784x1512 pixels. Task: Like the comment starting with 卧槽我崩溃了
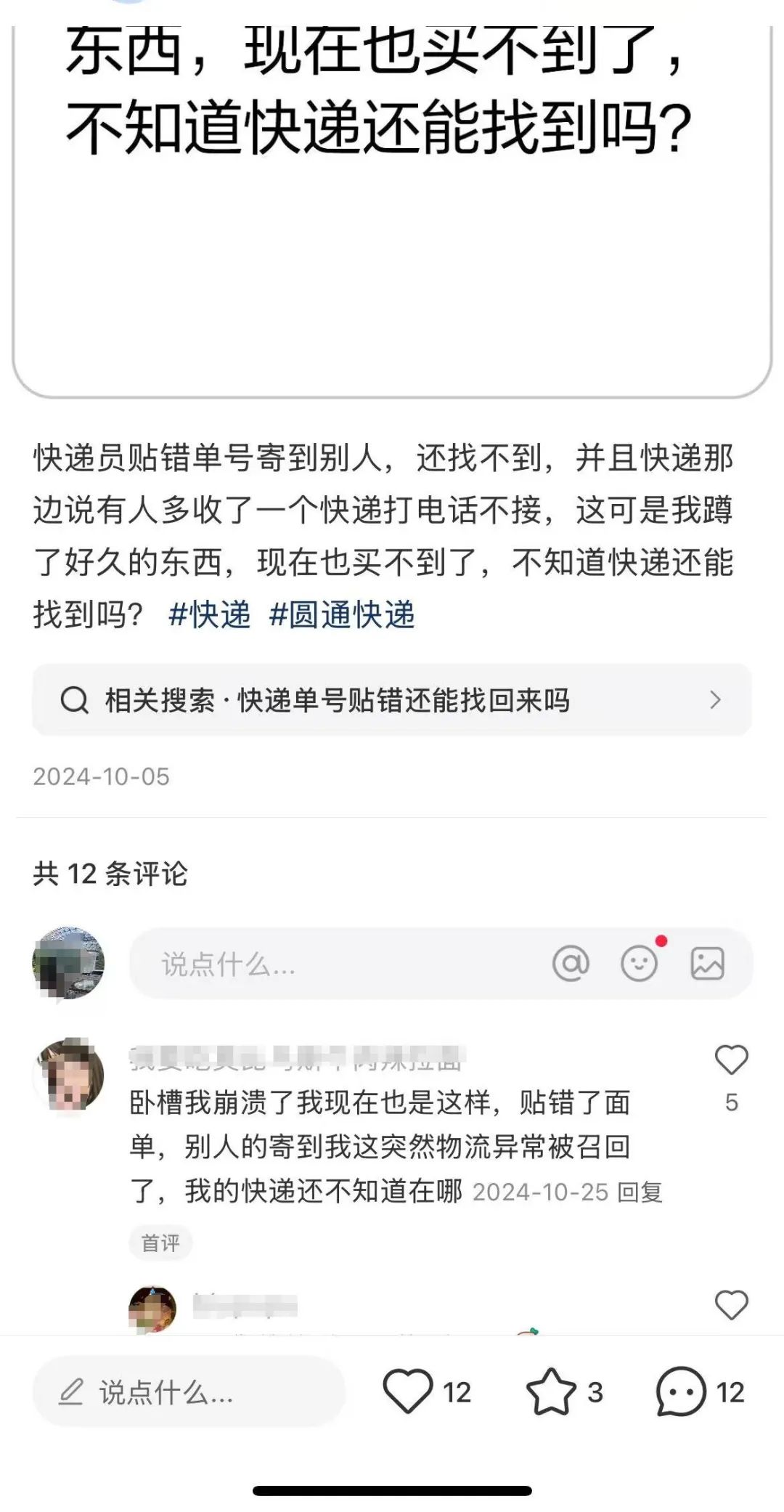click(x=731, y=1060)
